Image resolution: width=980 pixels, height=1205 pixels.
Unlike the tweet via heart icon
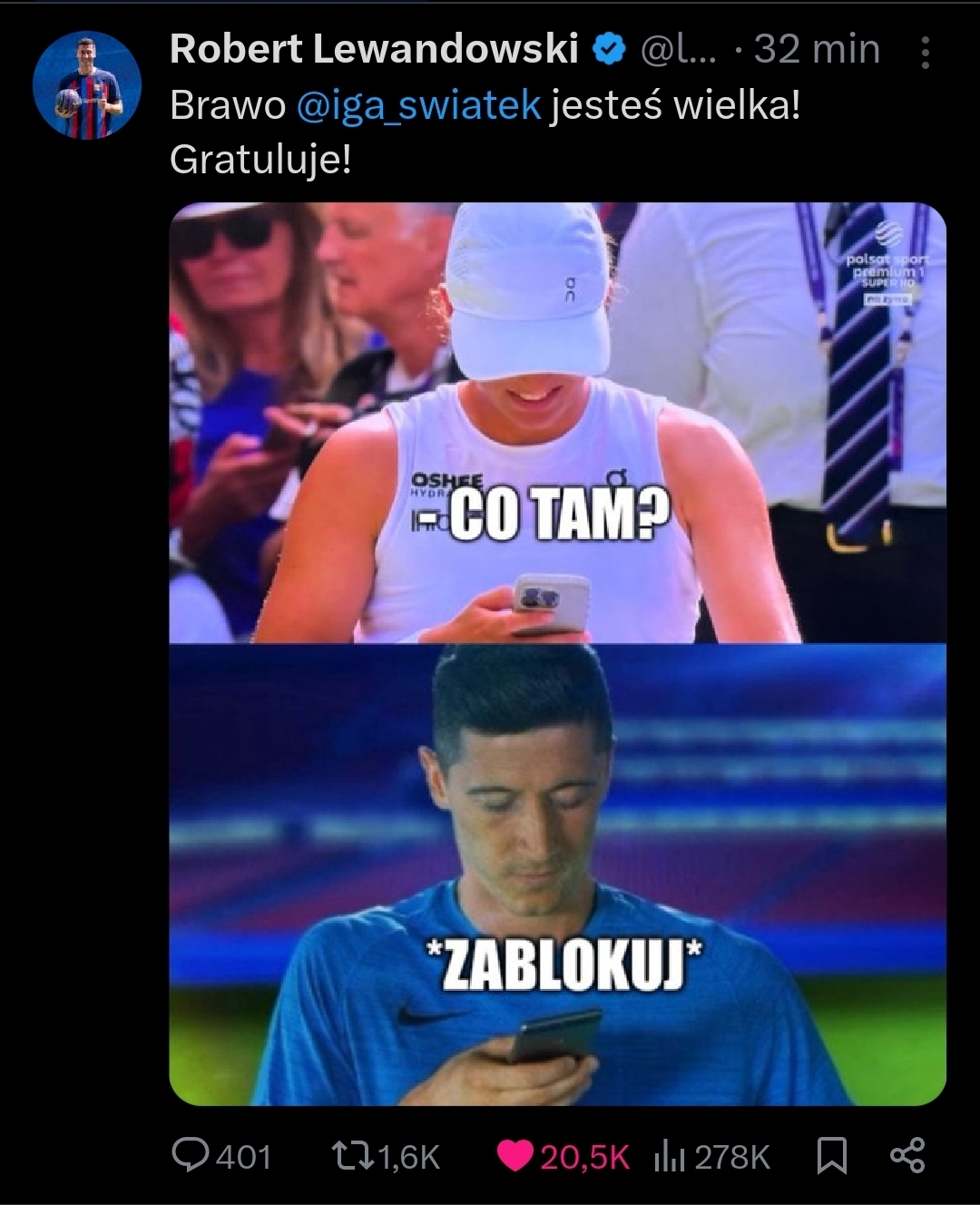point(514,1156)
